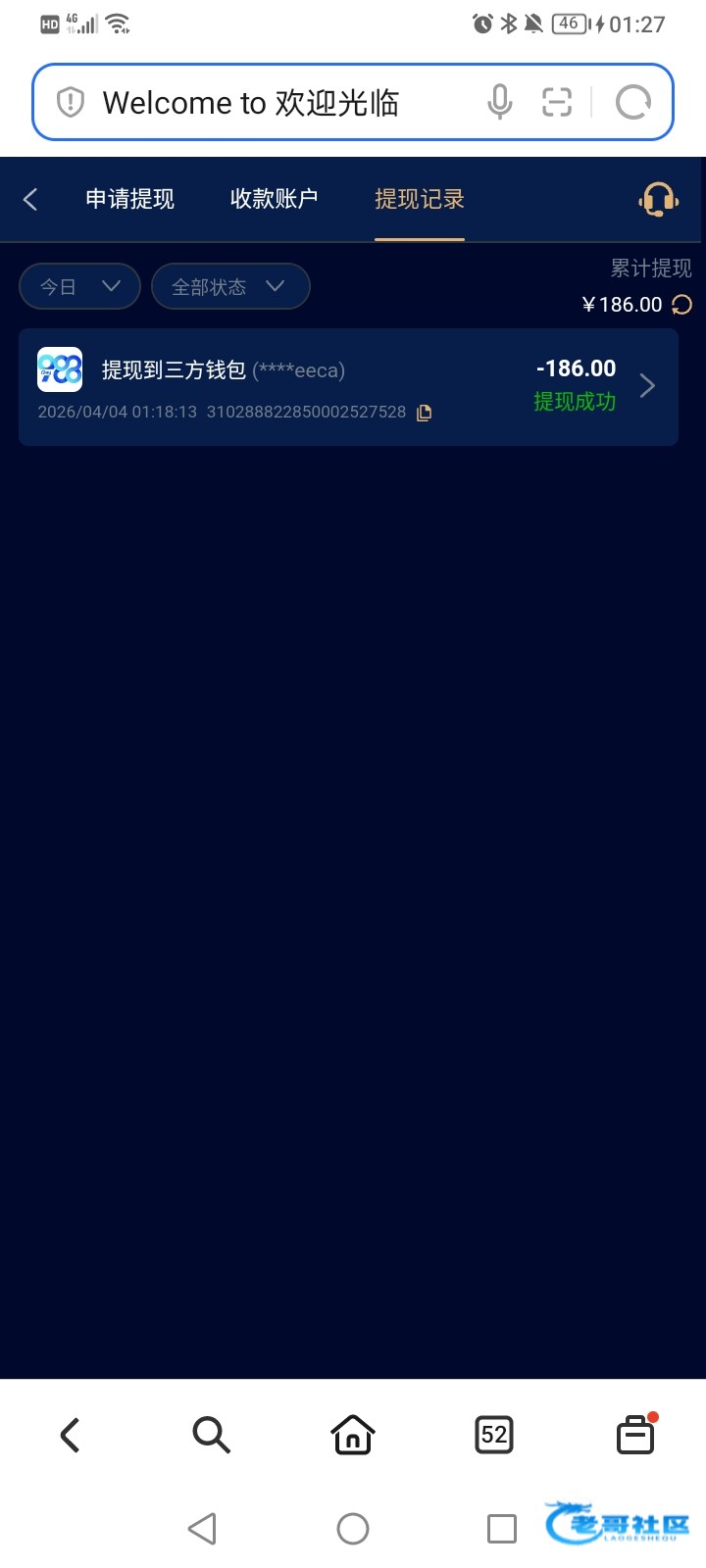The image size is (706, 1568).
Task: Switch to the 申请提现 tab
Action: pyautogui.click(x=129, y=199)
